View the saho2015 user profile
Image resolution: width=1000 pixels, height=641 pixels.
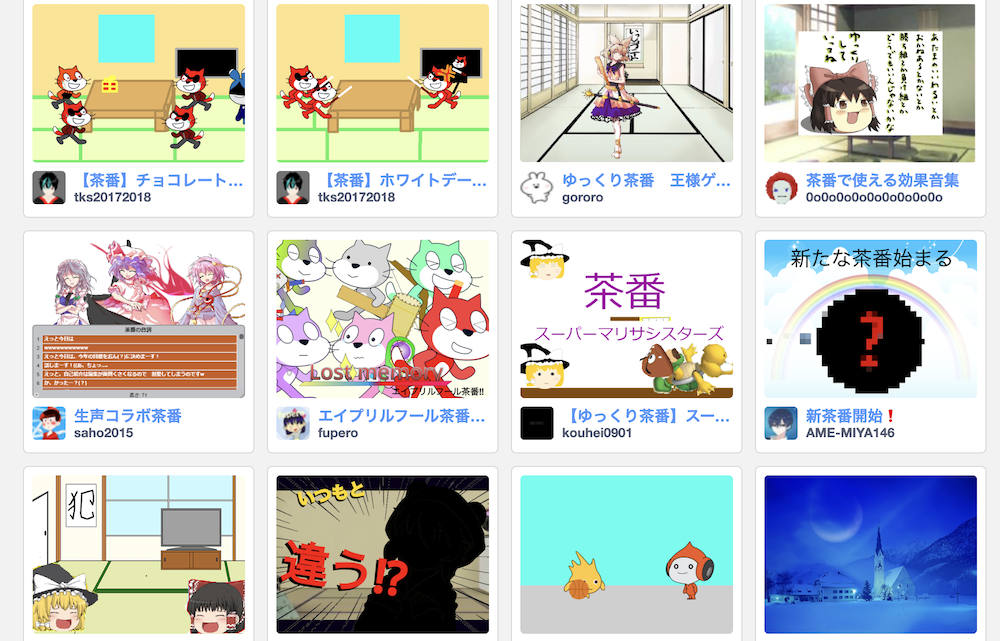[103, 433]
